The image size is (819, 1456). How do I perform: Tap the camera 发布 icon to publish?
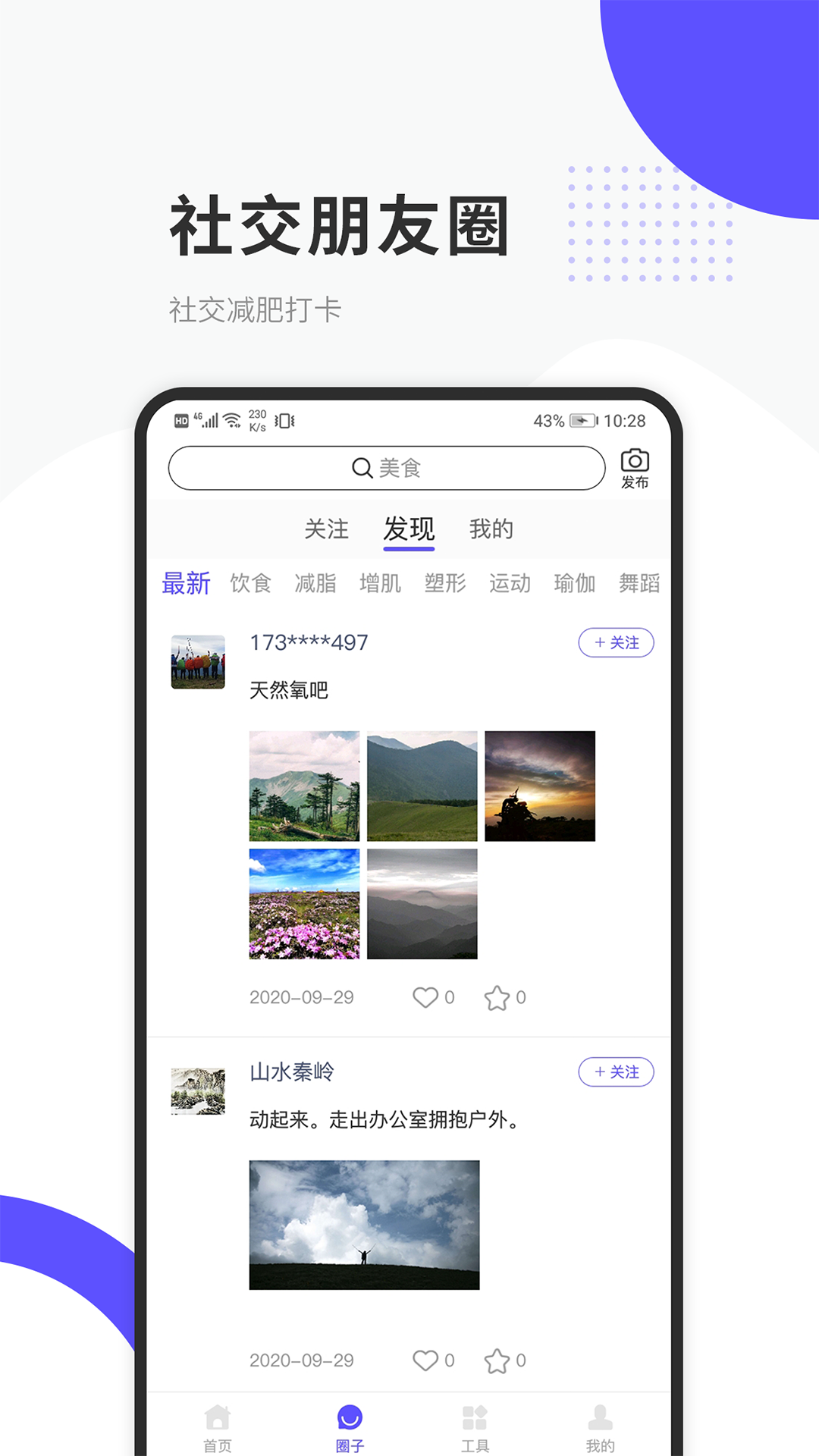[635, 462]
